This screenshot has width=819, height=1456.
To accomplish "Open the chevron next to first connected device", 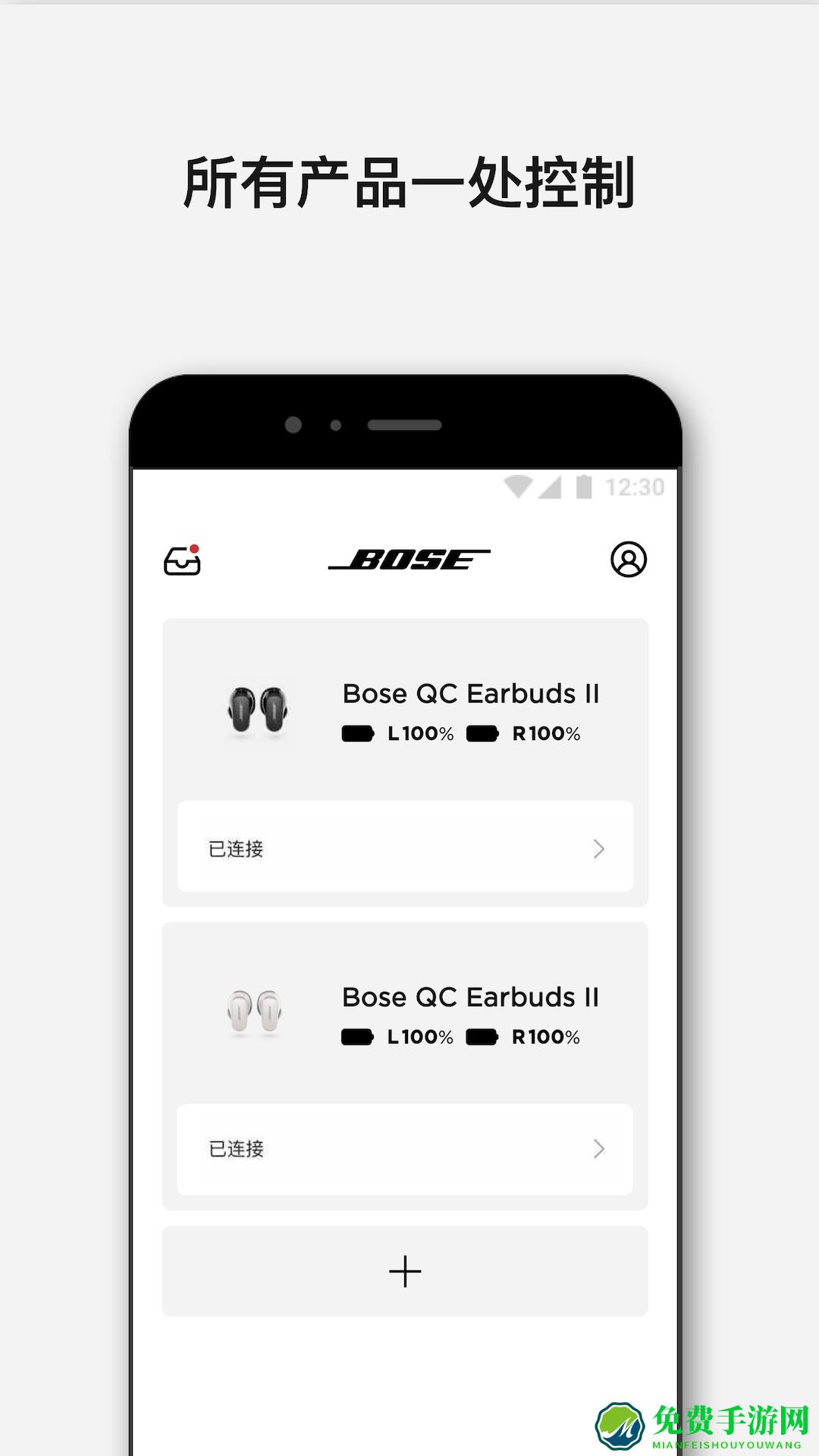I will point(600,849).
